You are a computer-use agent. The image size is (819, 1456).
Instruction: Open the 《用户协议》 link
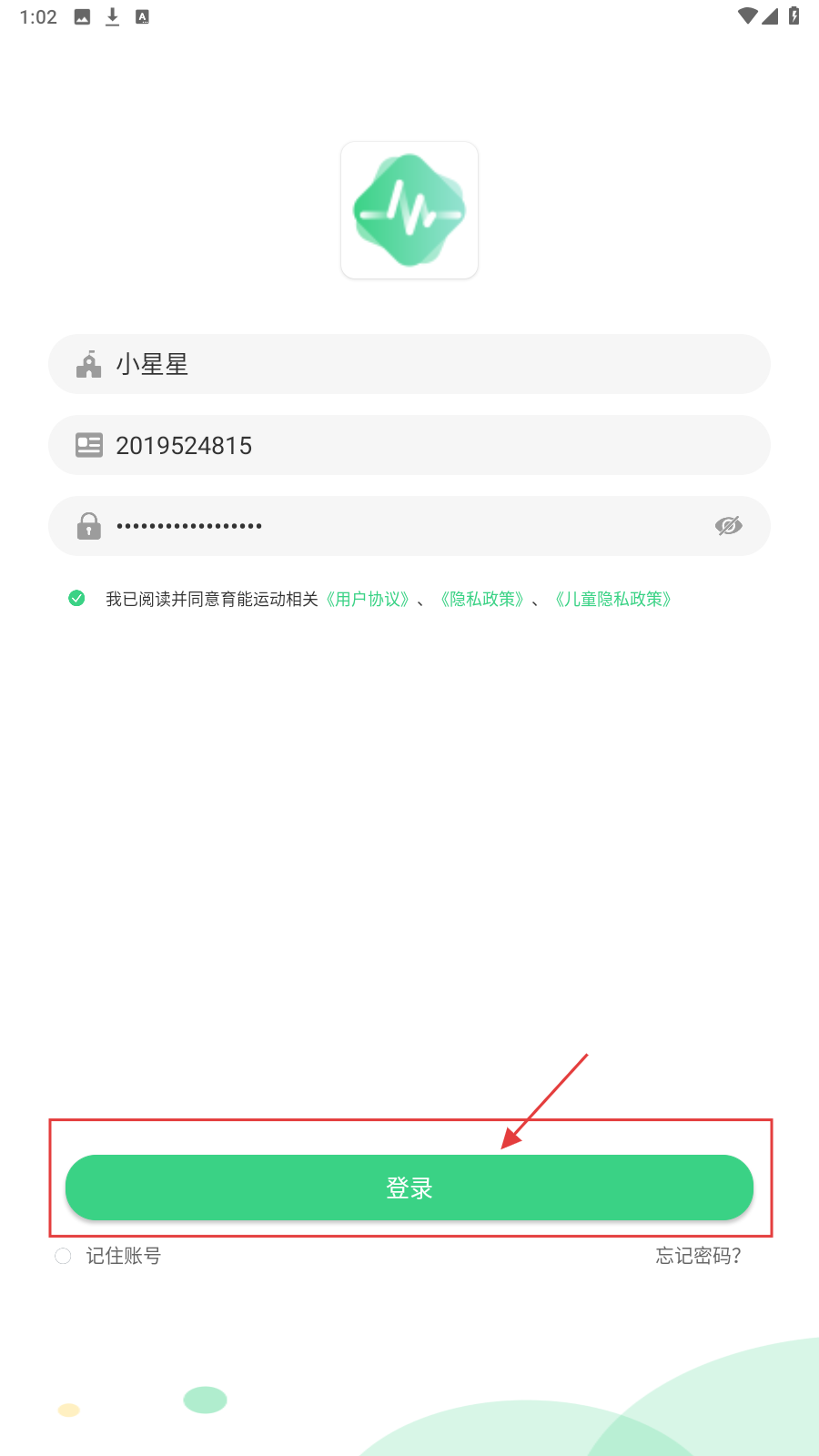click(368, 599)
